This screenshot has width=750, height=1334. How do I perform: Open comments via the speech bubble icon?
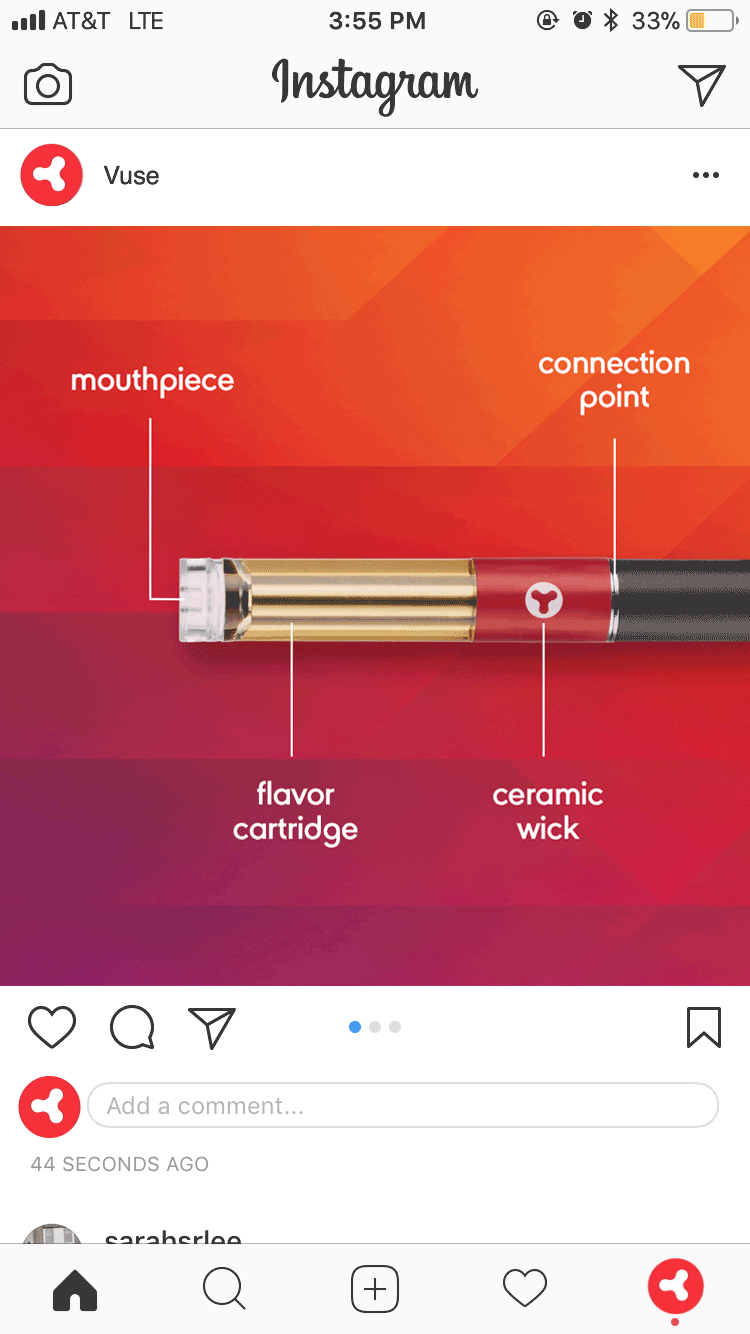(x=132, y=1027)
